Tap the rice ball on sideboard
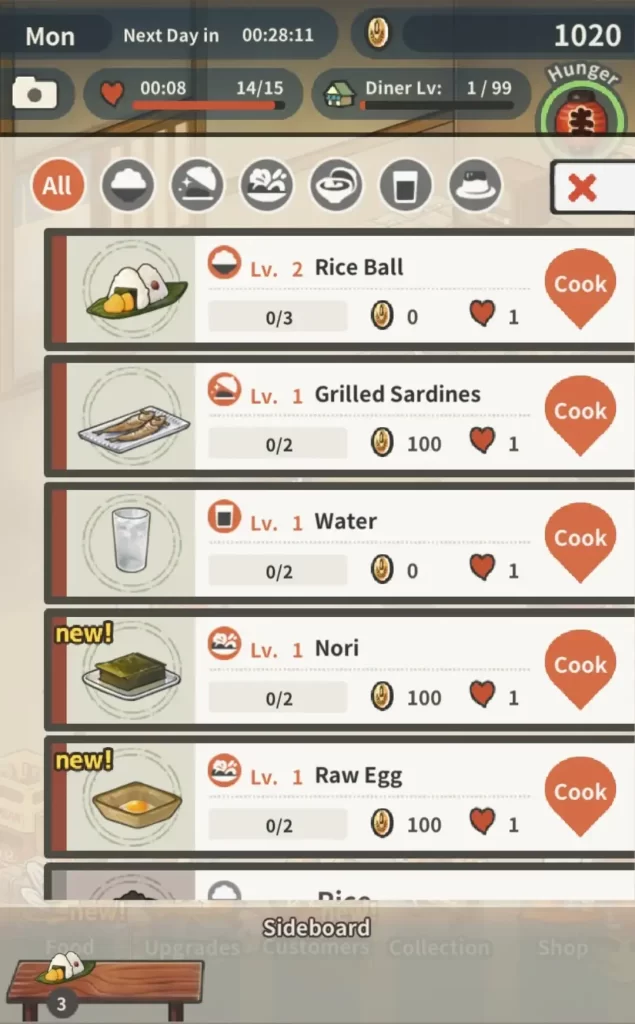 (x=66, y=968)
